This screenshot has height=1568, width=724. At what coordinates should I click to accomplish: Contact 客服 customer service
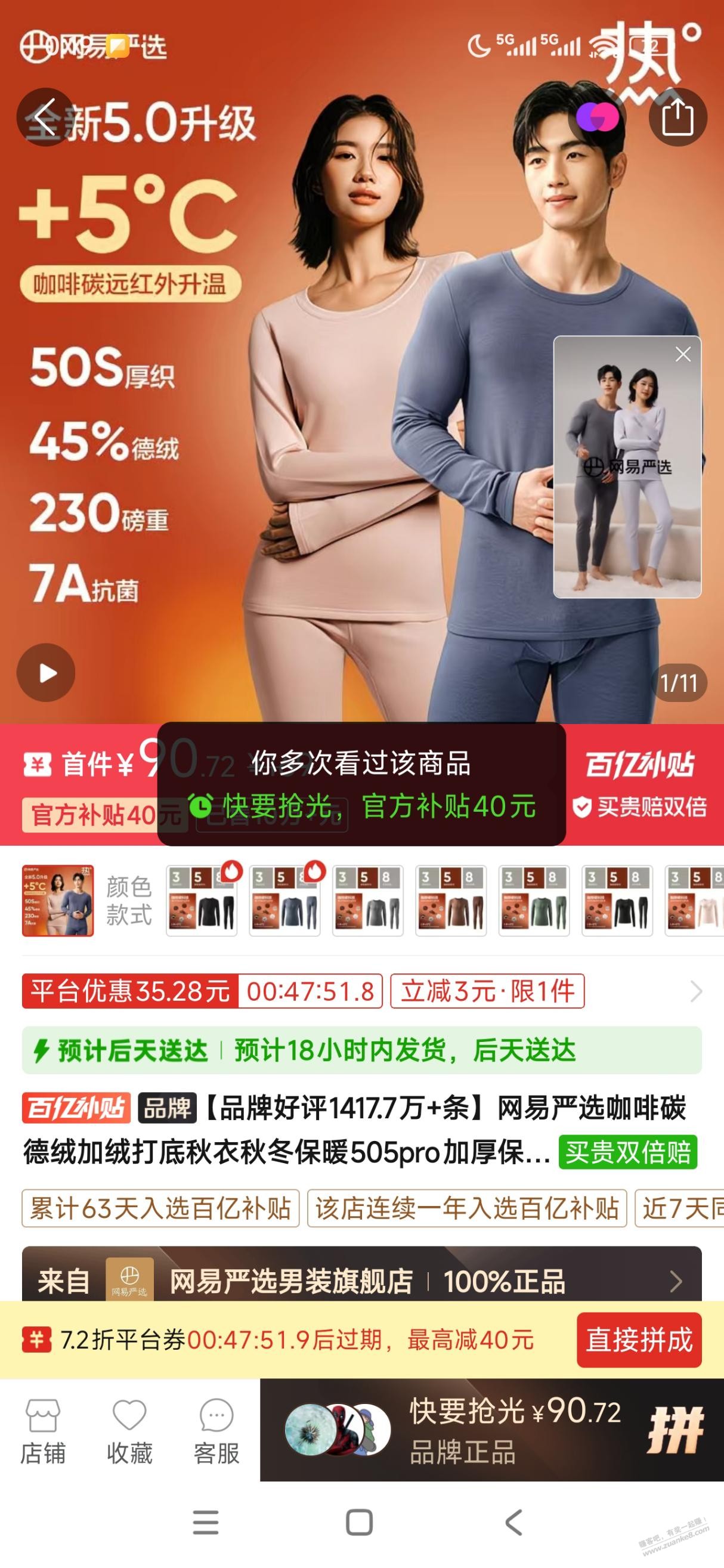216,1430
